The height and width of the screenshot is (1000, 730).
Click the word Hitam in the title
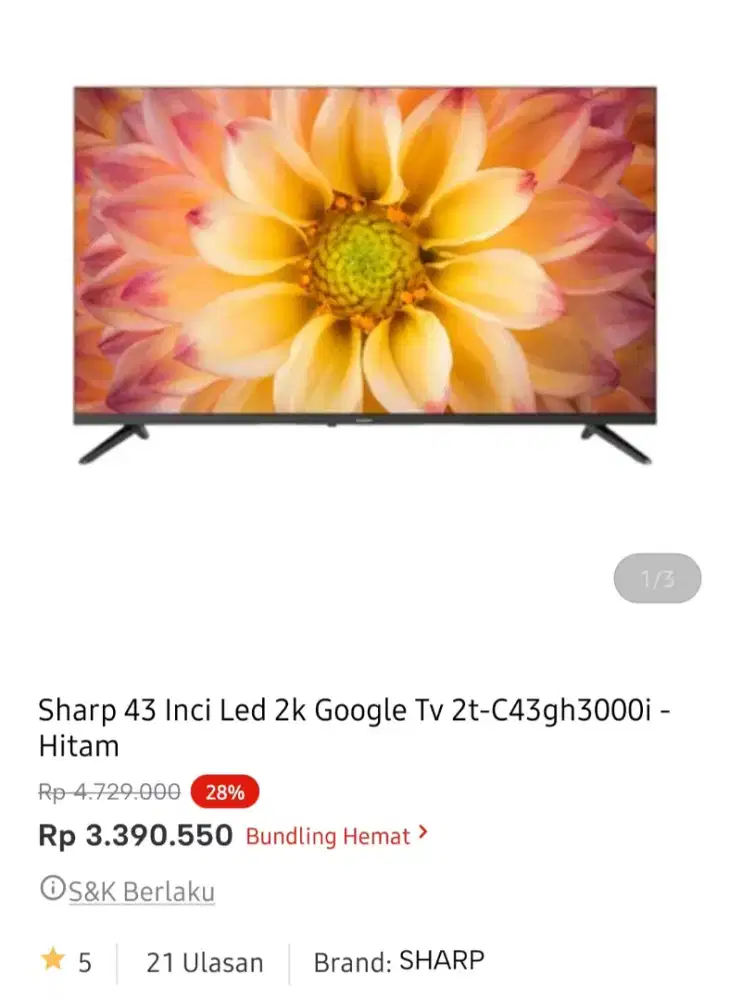(x=78, y=746)
